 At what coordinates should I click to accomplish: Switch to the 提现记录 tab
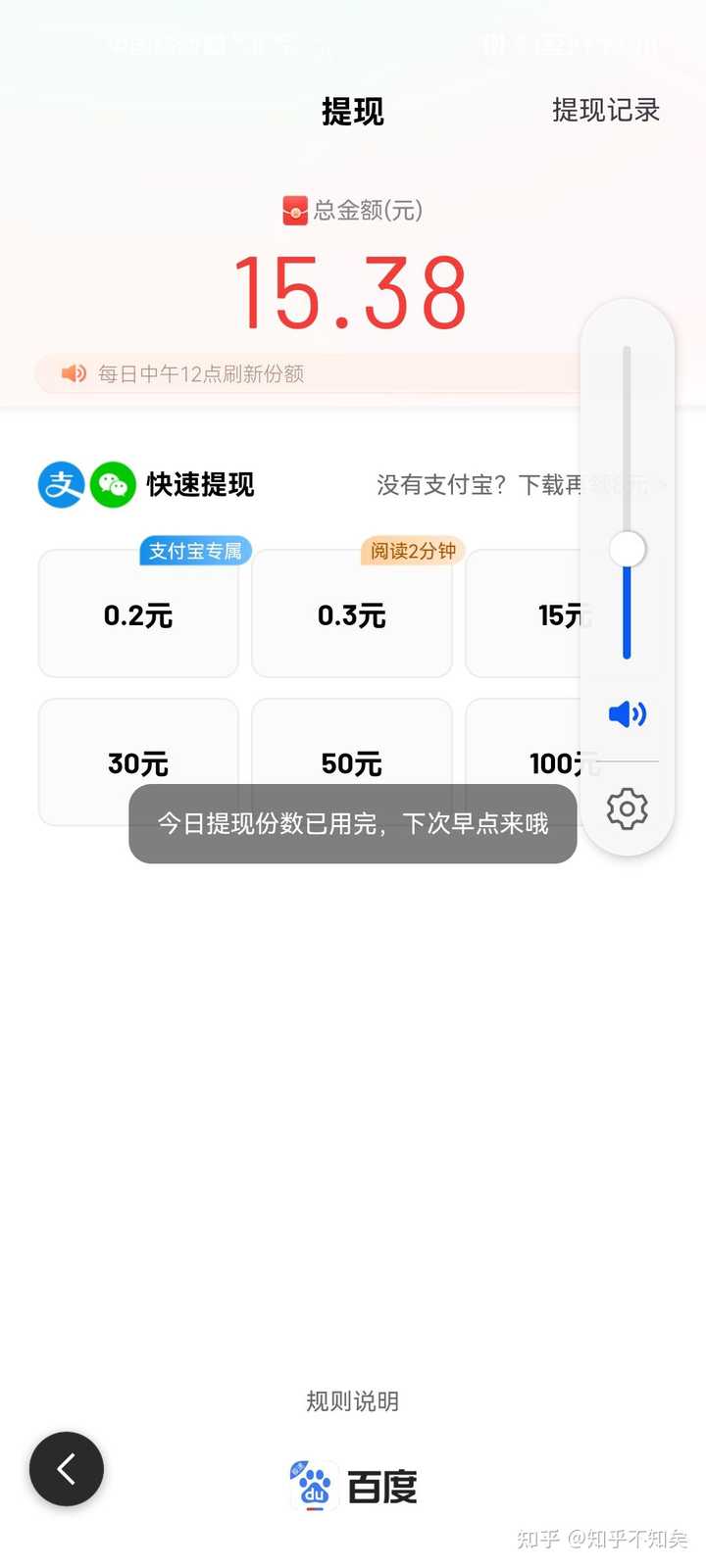pyautogui.click(x=606, y=111)
